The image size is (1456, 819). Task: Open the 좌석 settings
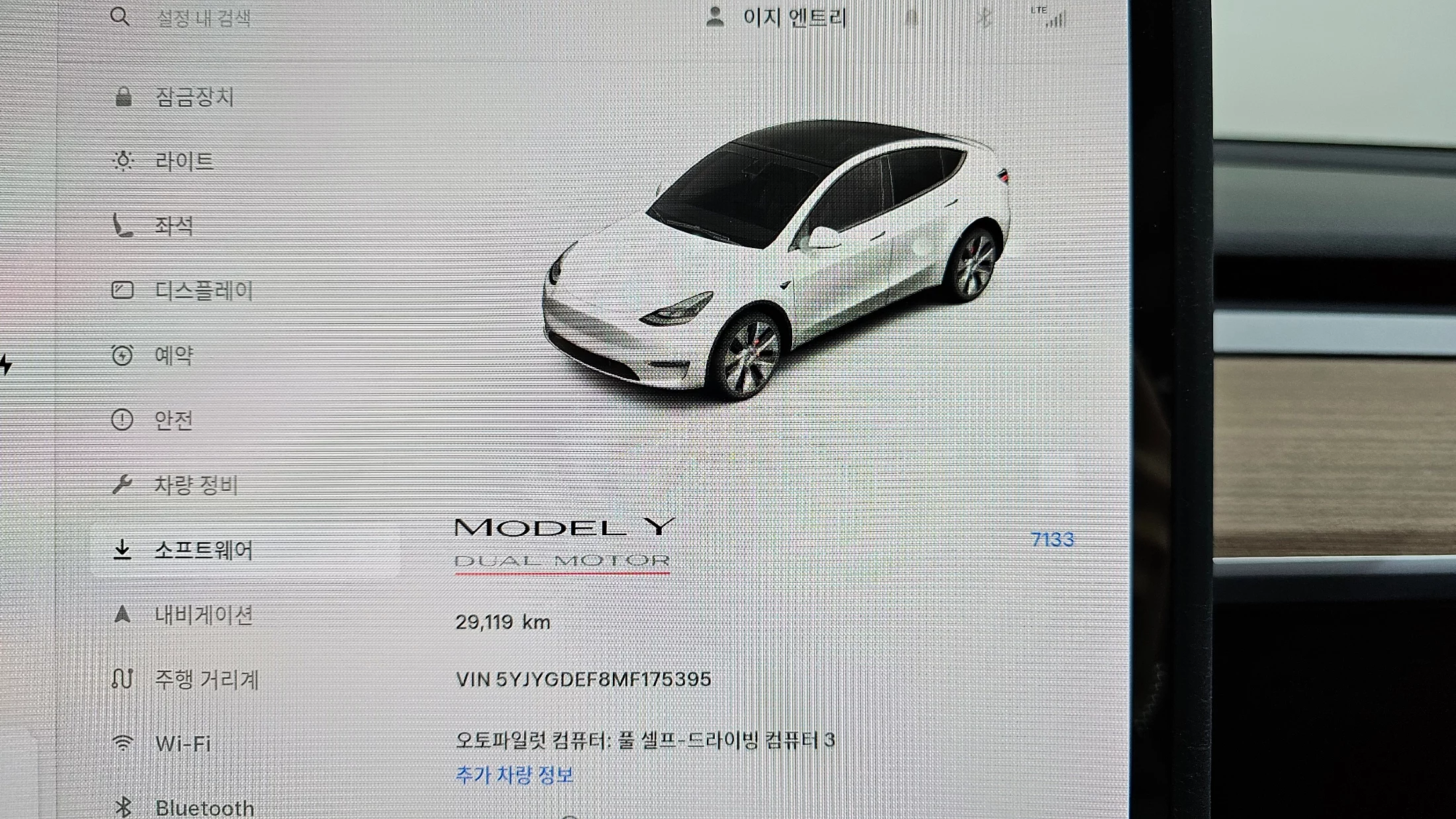coord(173,226)
